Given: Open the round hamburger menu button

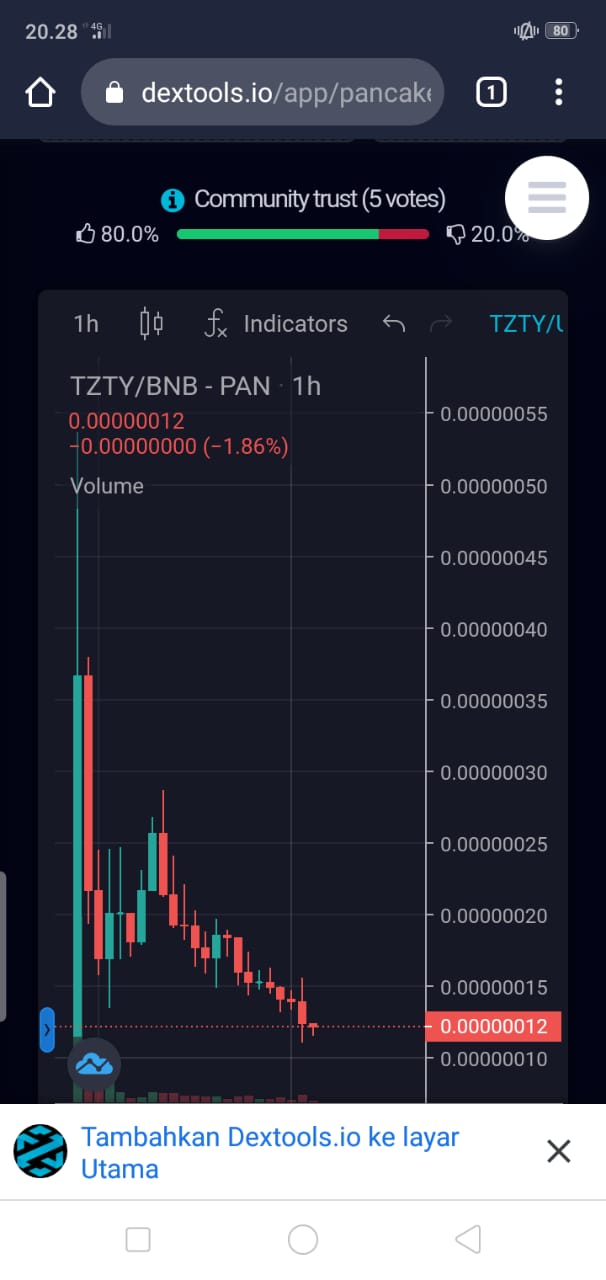Looking at the screenshot, I should coord(546,198).
